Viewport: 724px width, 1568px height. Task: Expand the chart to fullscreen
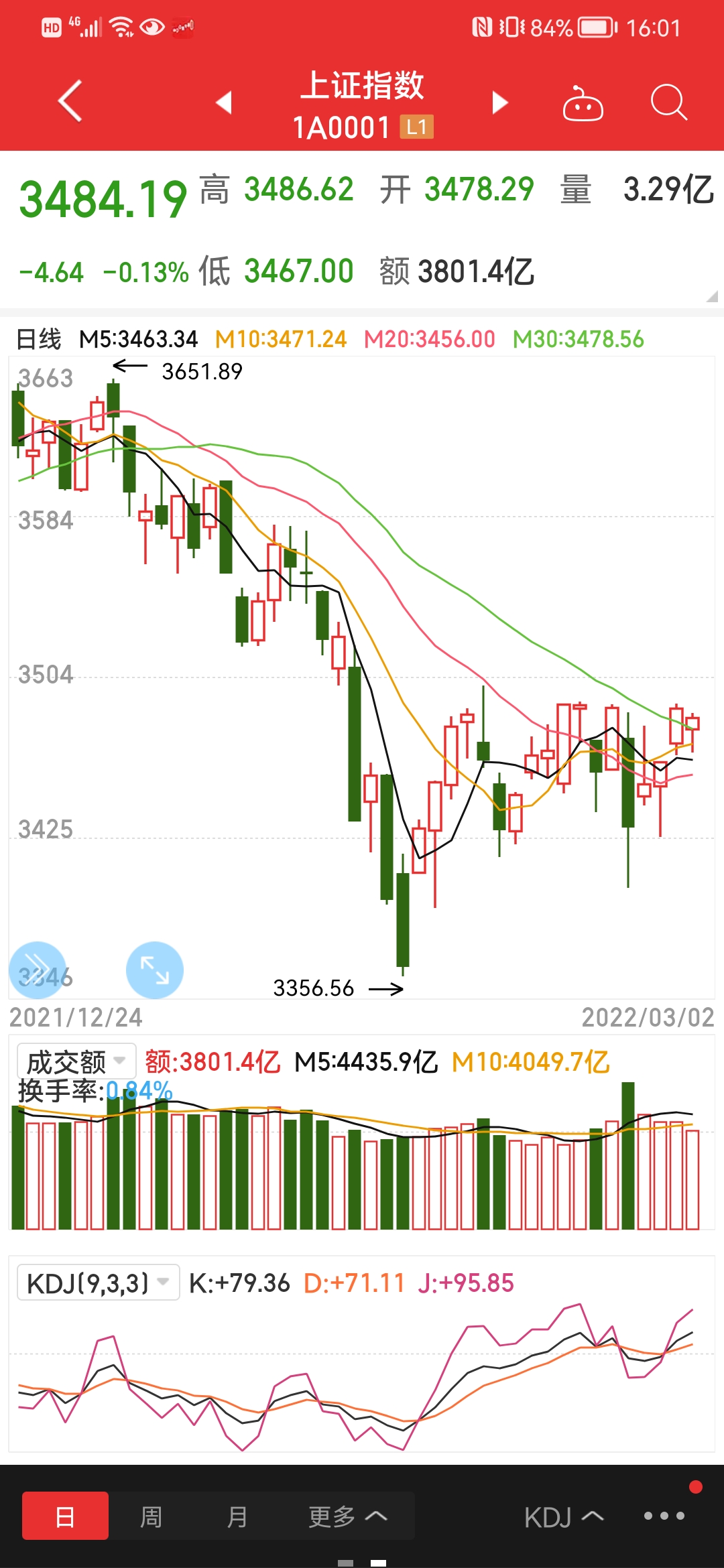[x=155, y=970]
